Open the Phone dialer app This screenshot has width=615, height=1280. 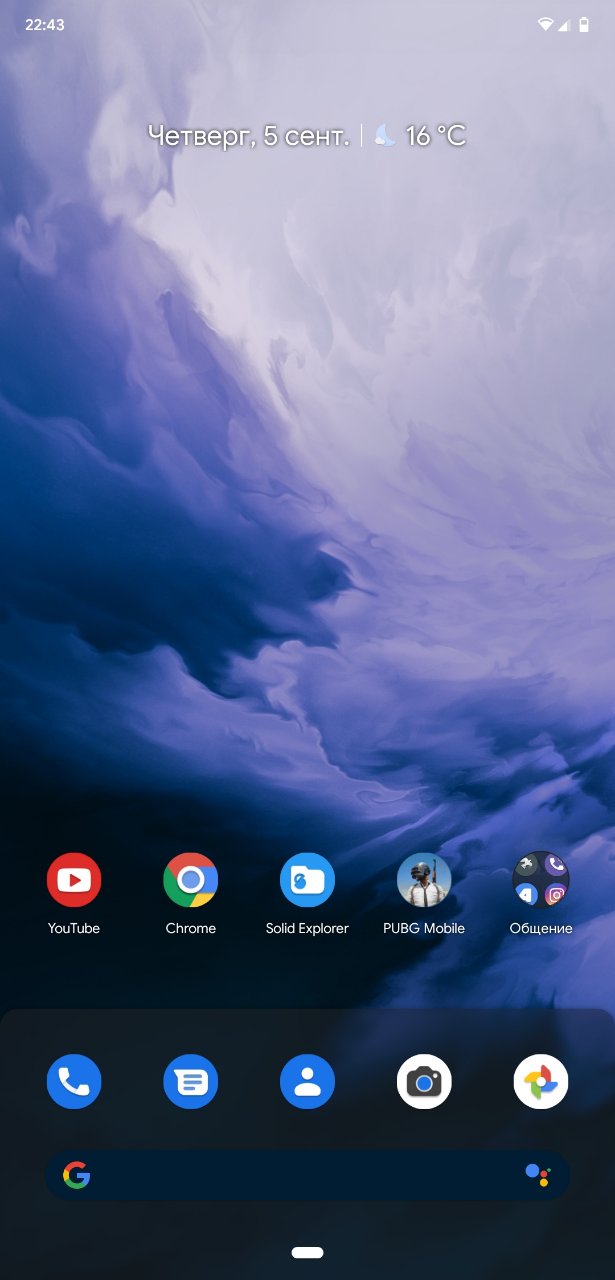click(x=74, y=1081)
